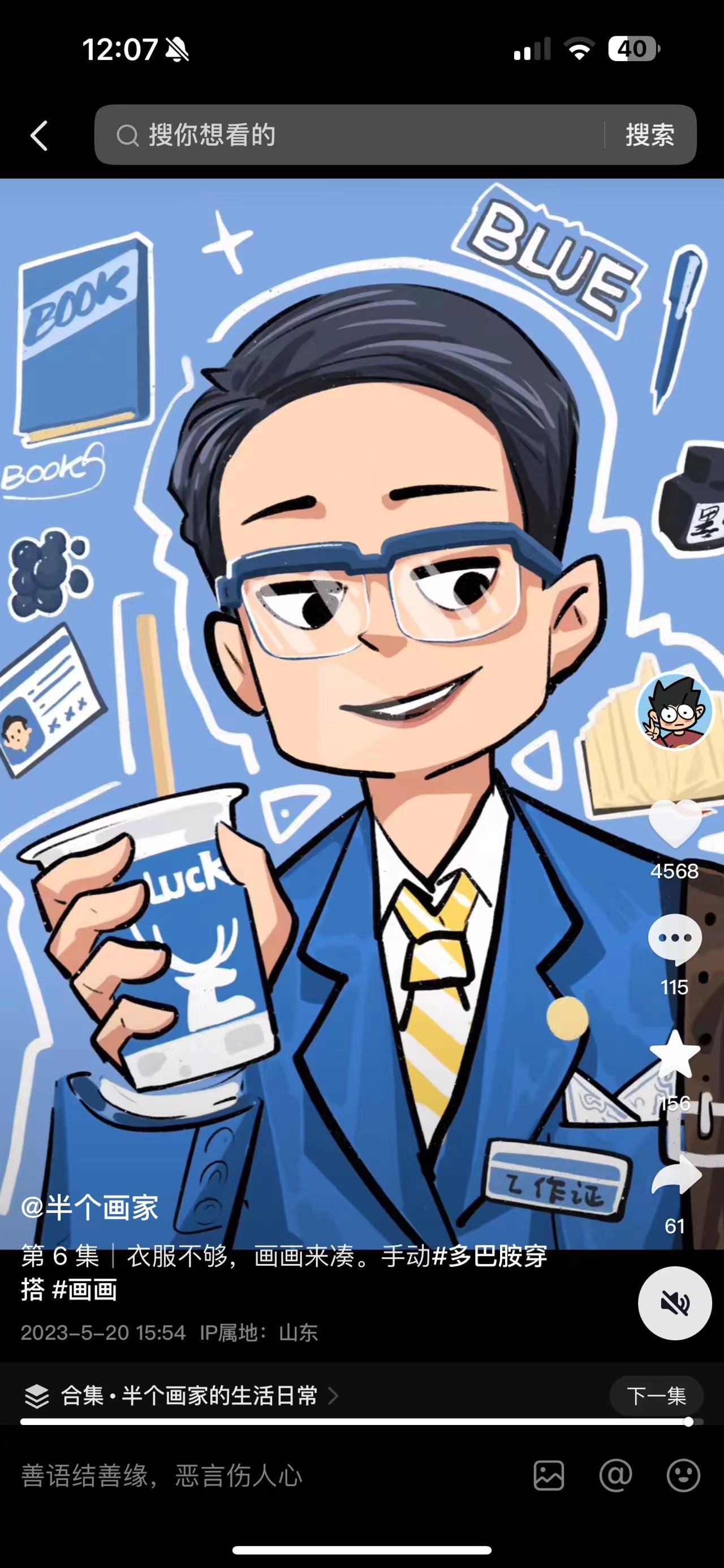Tap the 搜索 search button
724x1568 pixels.
650,135
